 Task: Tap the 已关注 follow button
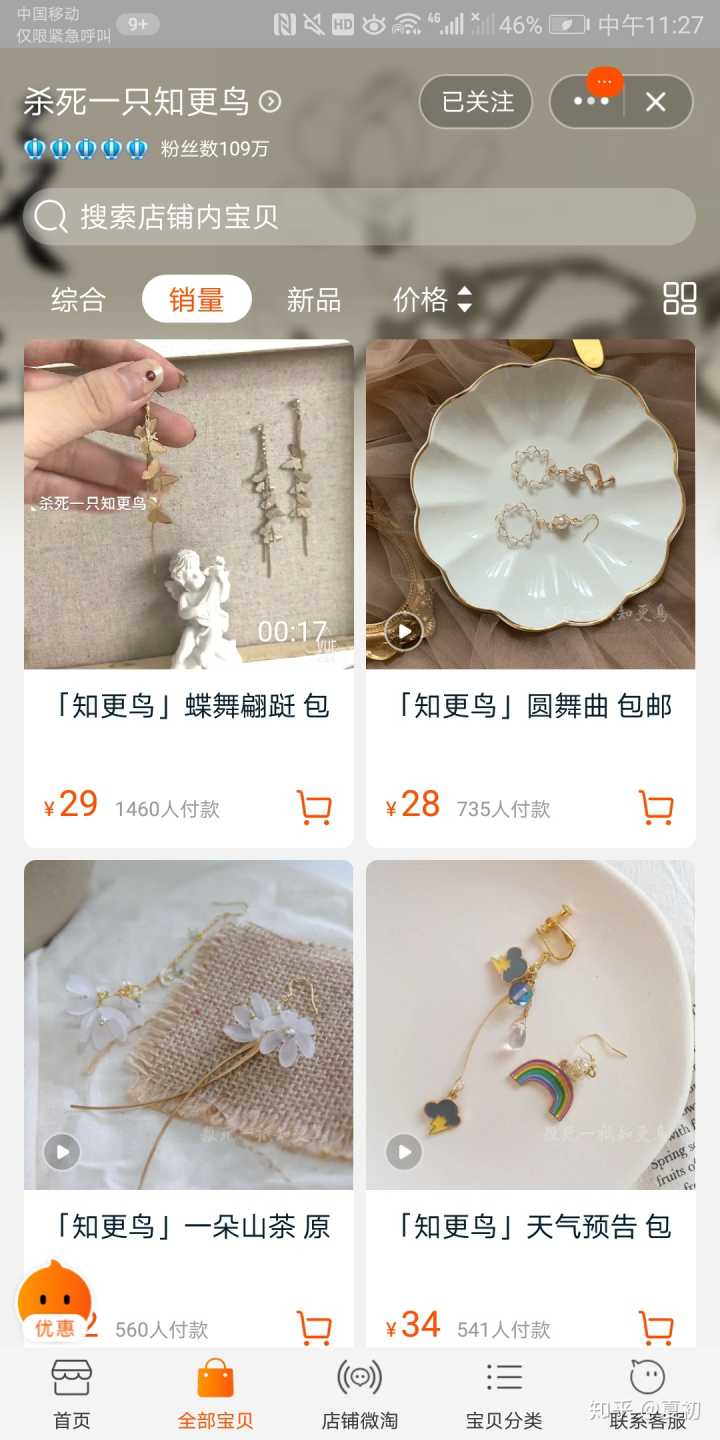pyautogui.click(x=476, y=102)
